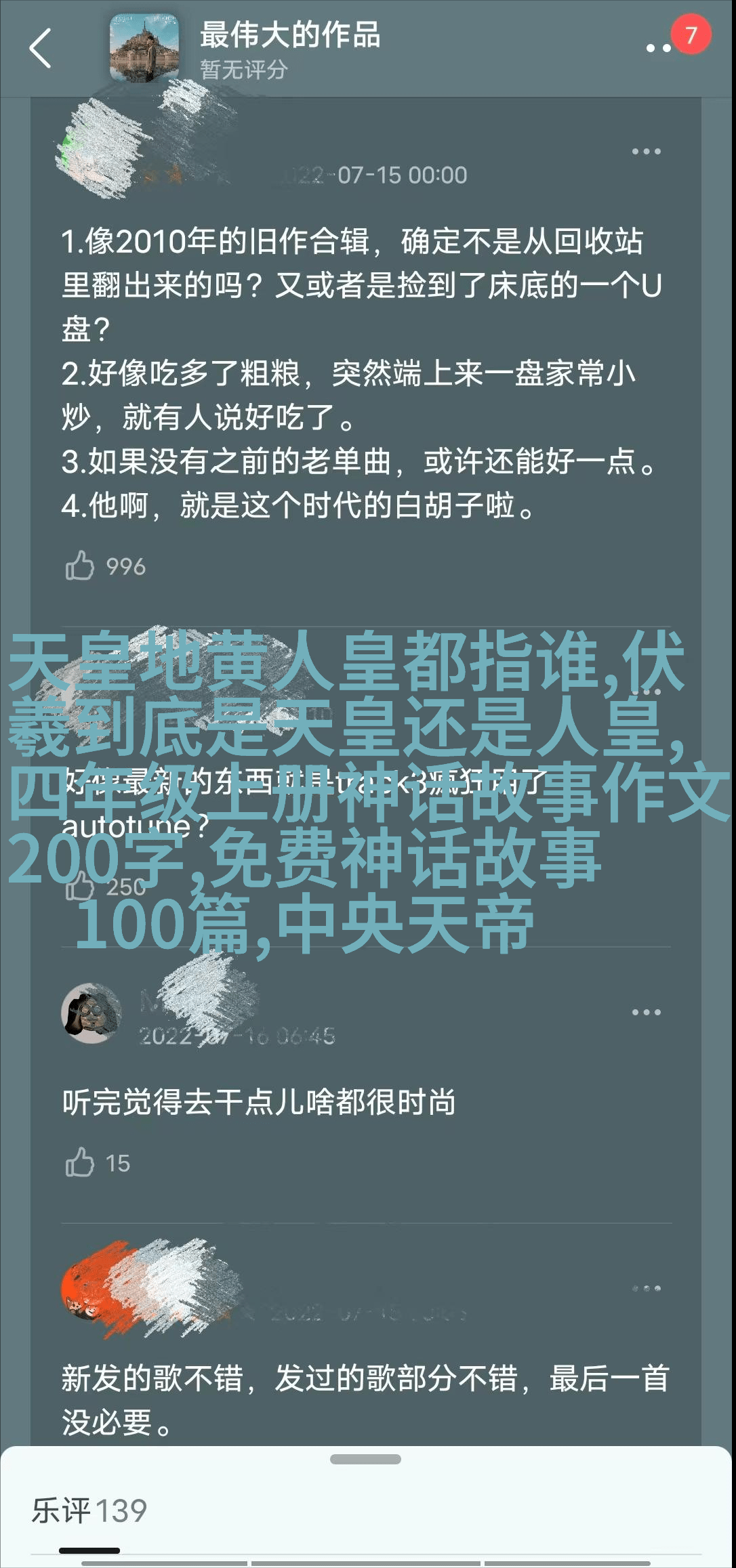Select the 乐评 139 tab
Viewport: 736px width, 1568px height.
click(x=89, y=1510)
